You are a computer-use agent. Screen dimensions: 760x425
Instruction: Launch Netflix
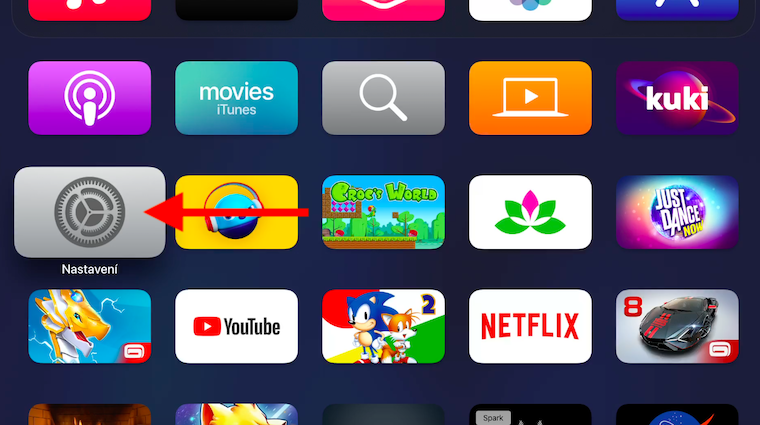click(530, 326)
